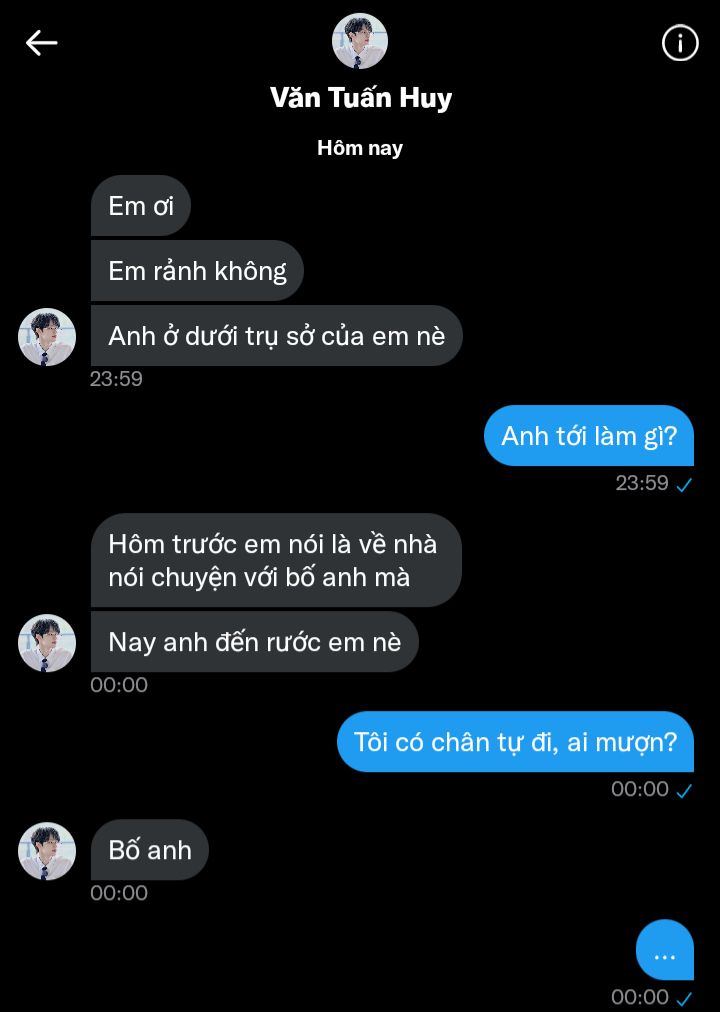Tap the avatar beside "Anh ở dưới trụ sở" message

tap(47, 337)
